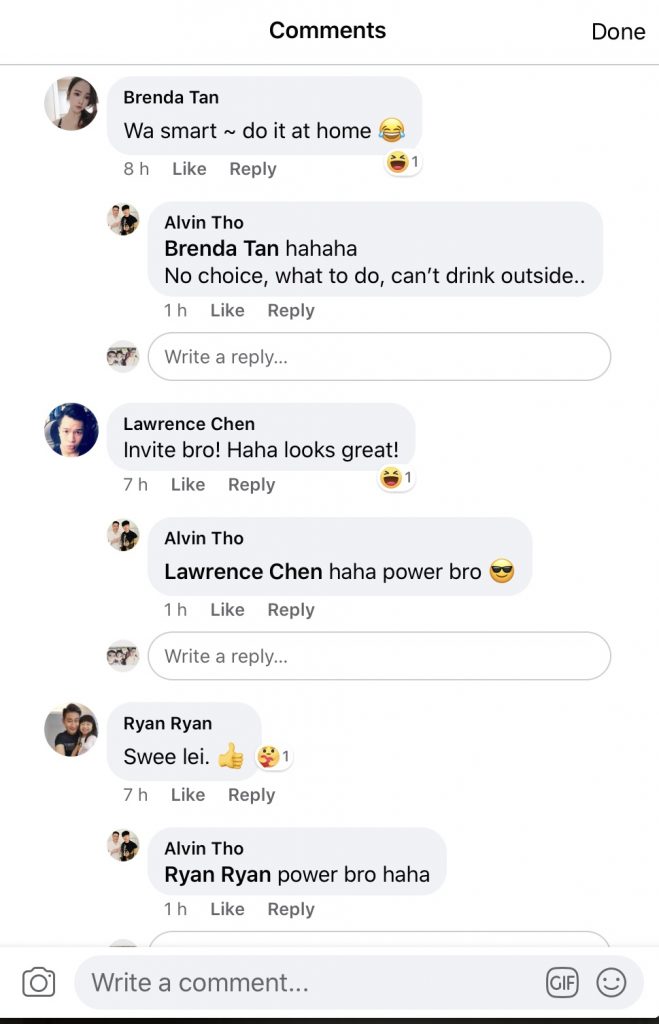
Task: Reply to Brenda Tan's comment
Action: pos(252,169)
